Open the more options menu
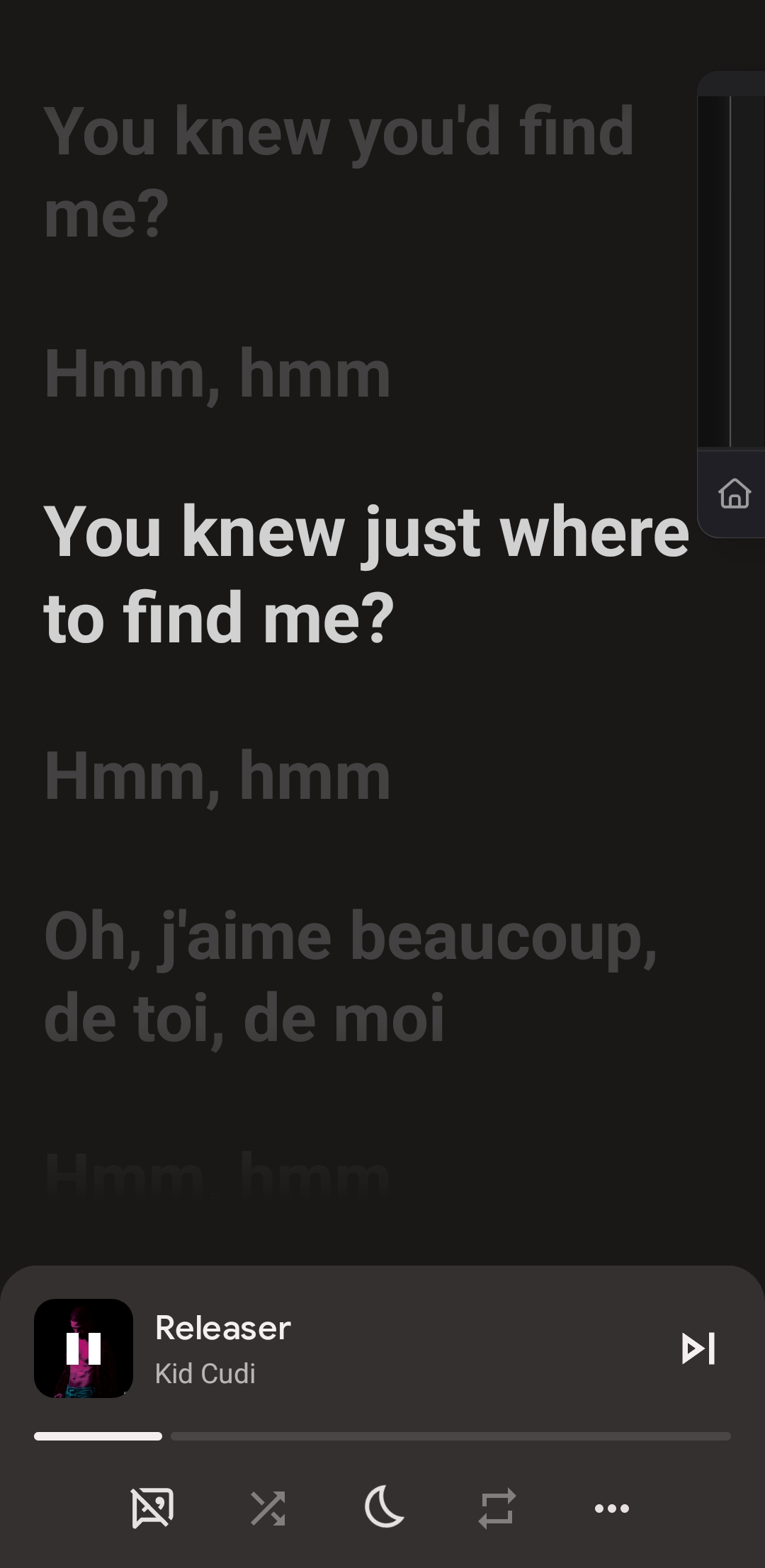Image resolution: width=765 pixels, height=1568 pixels. (x=611, y=1508)
